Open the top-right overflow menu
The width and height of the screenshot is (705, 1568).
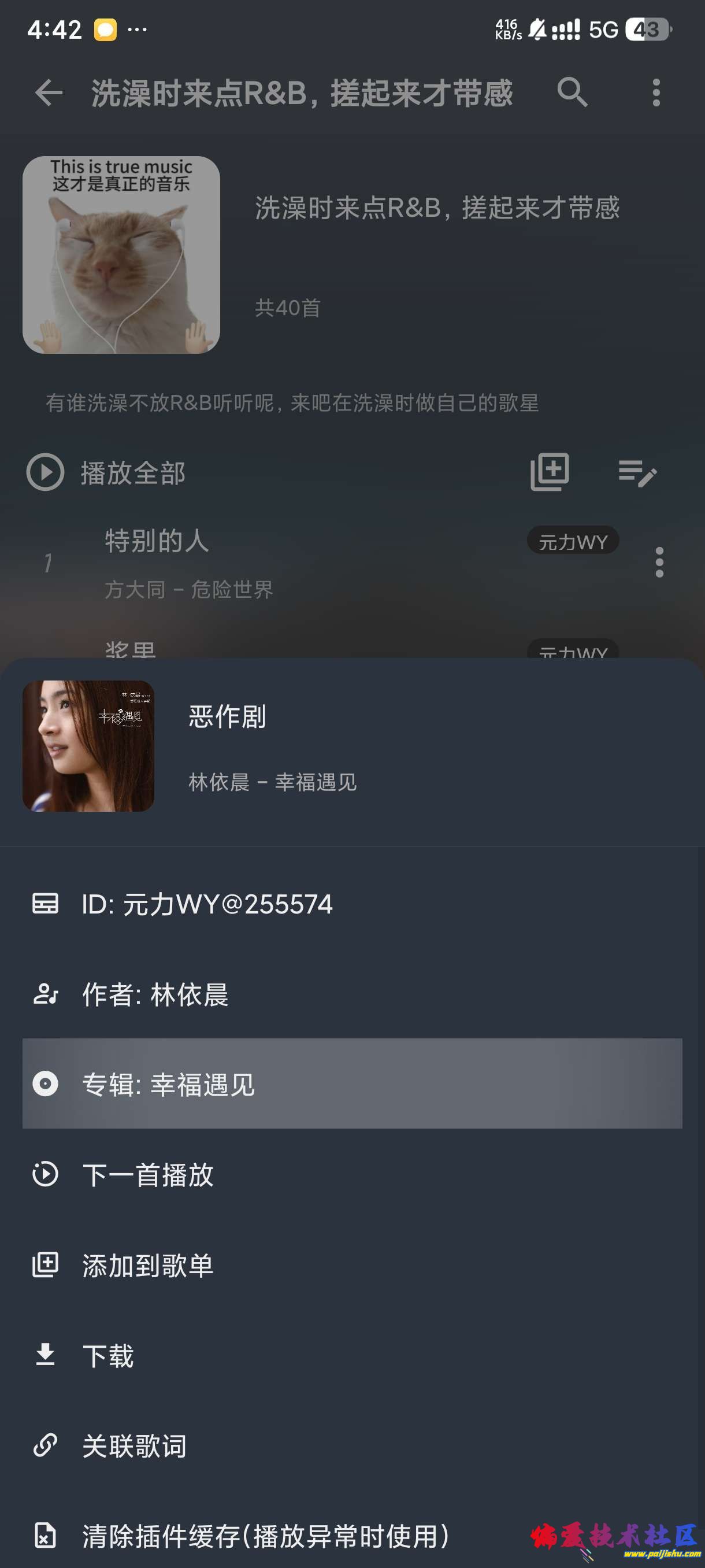point(656,93)
